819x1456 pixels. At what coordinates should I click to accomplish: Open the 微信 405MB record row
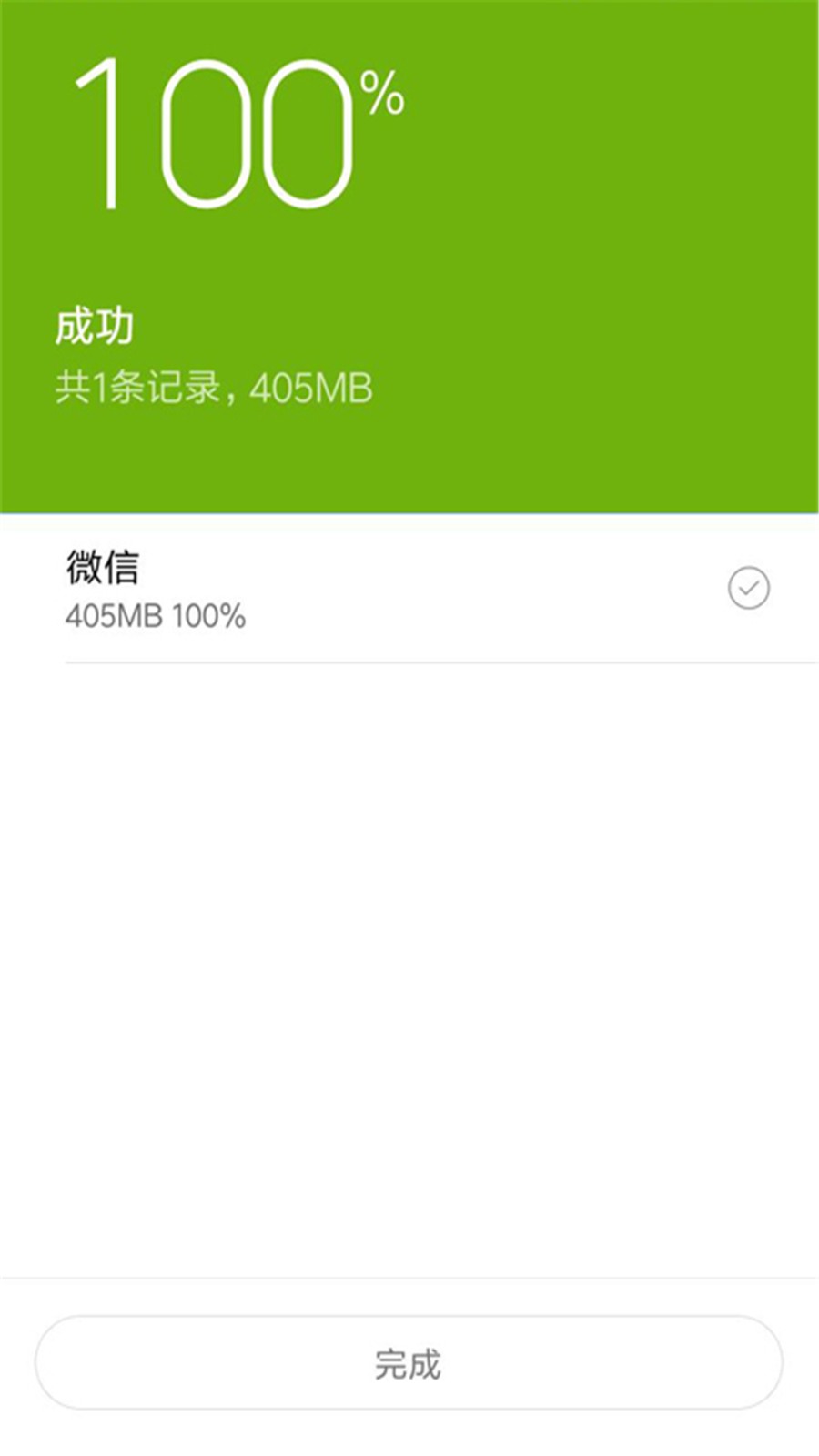click(409, 589)
